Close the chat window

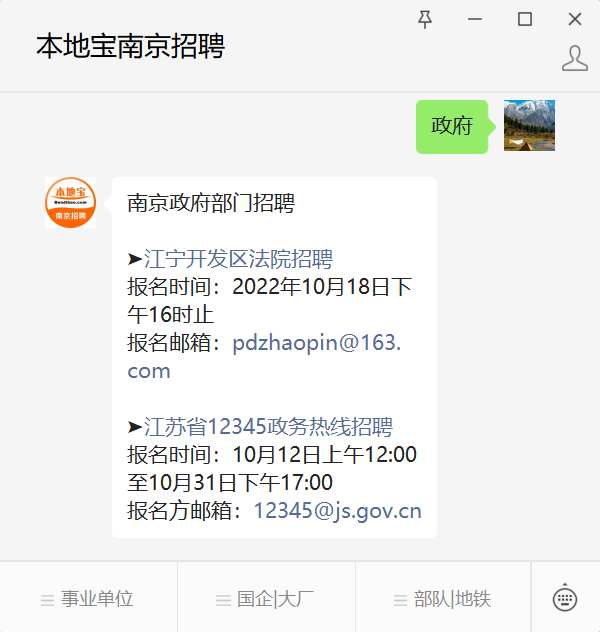(574, 19)
